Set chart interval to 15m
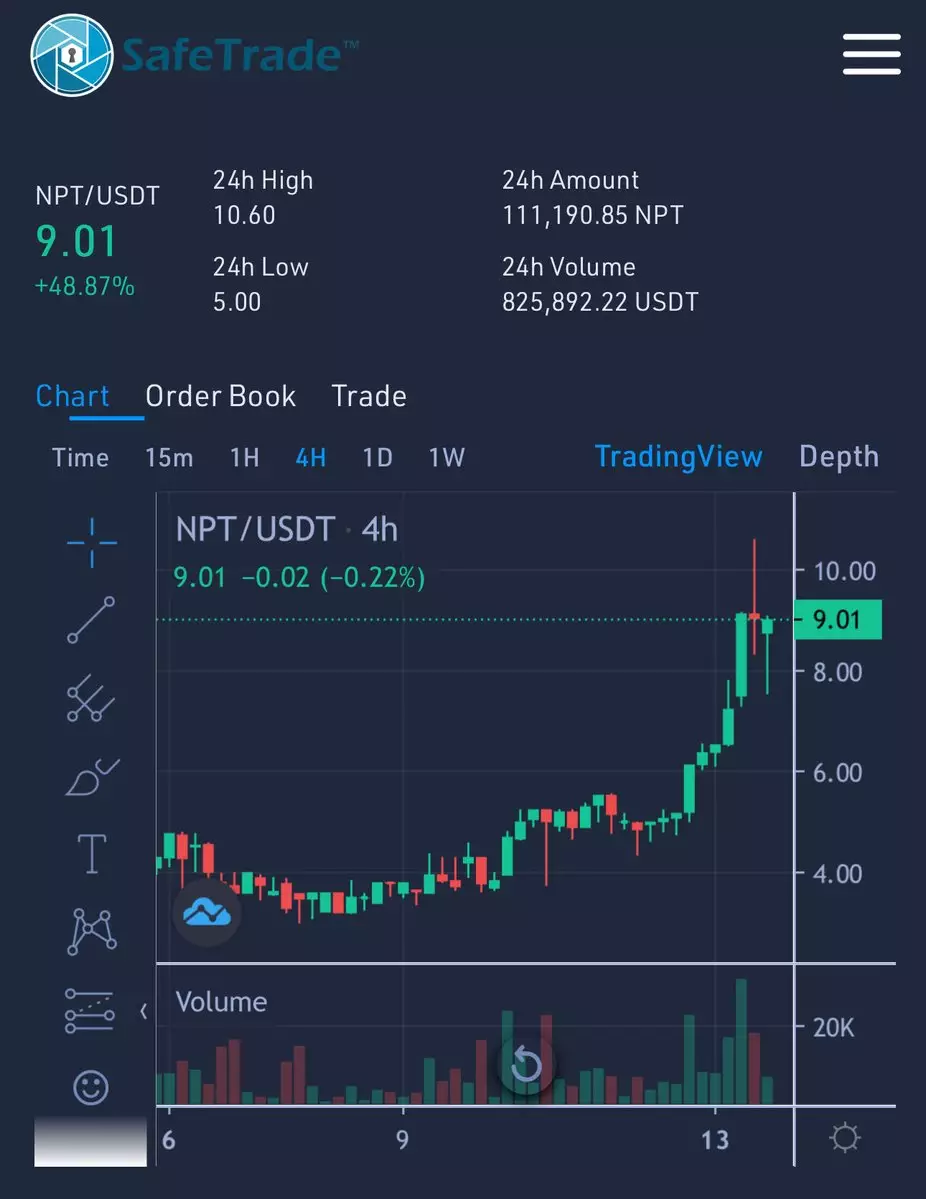The width and height of the screenshot is (926, 1199). [x=169, y=458]
